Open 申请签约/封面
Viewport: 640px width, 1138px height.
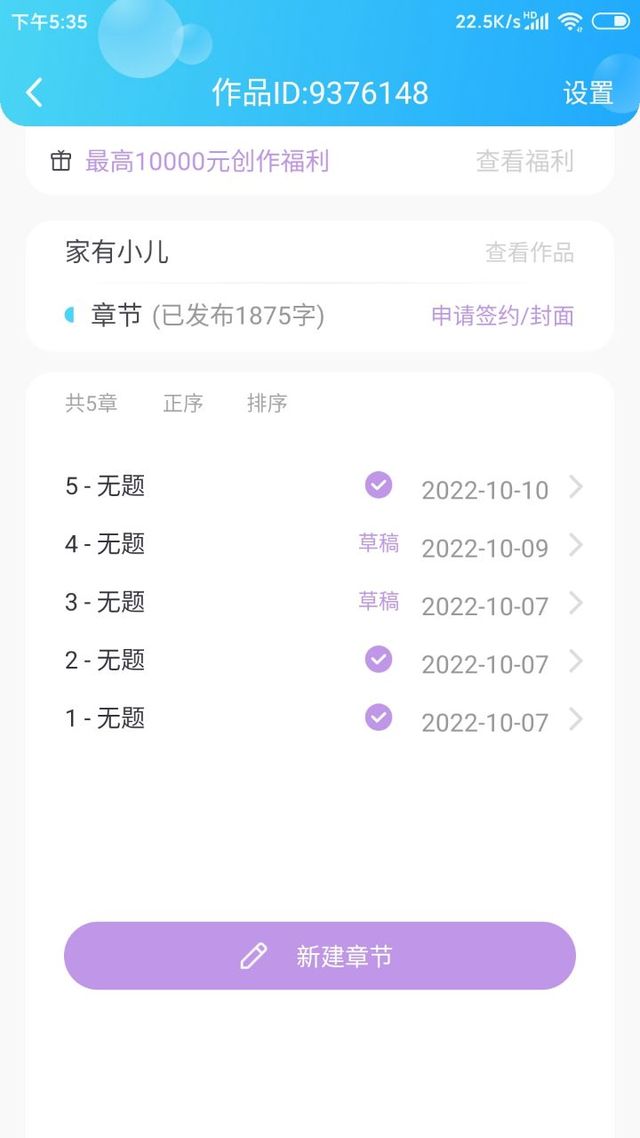click(503, 316)
